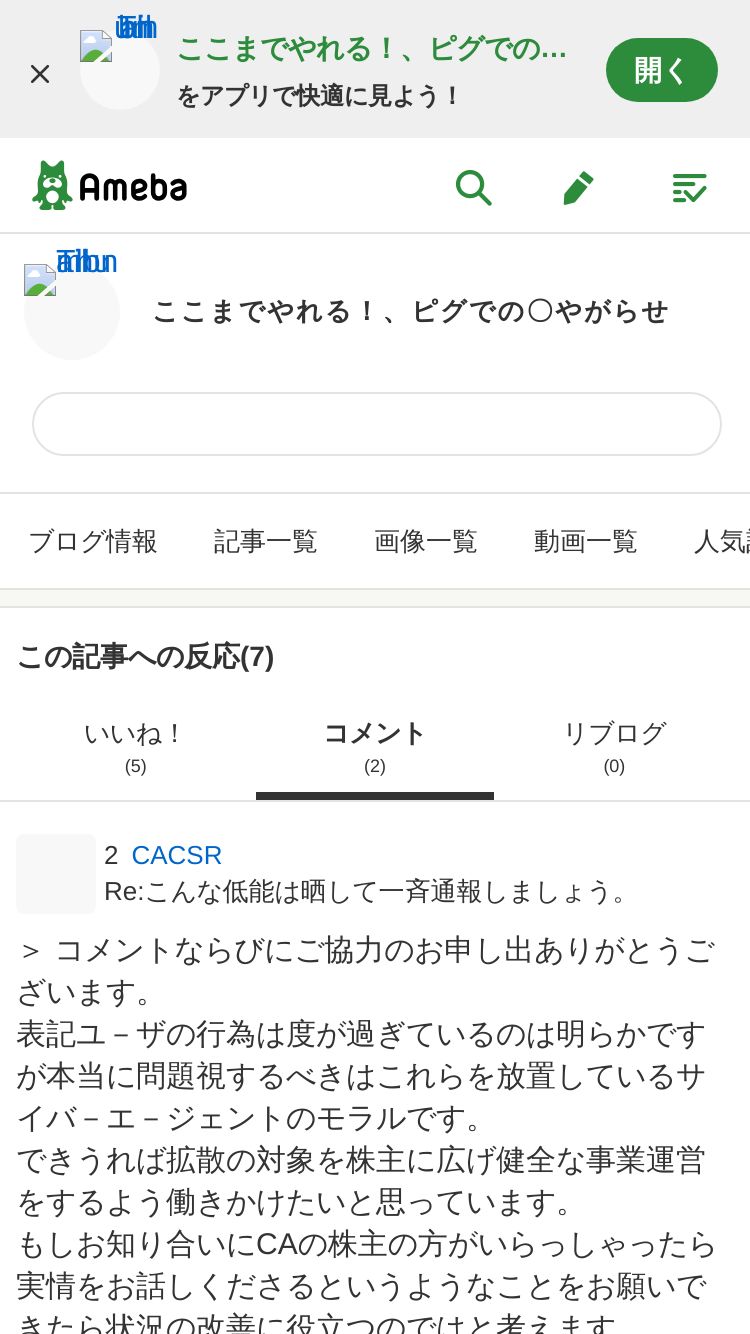The image size is (750, 1334).
Task: Open 画像一覧
Action: 426,541
